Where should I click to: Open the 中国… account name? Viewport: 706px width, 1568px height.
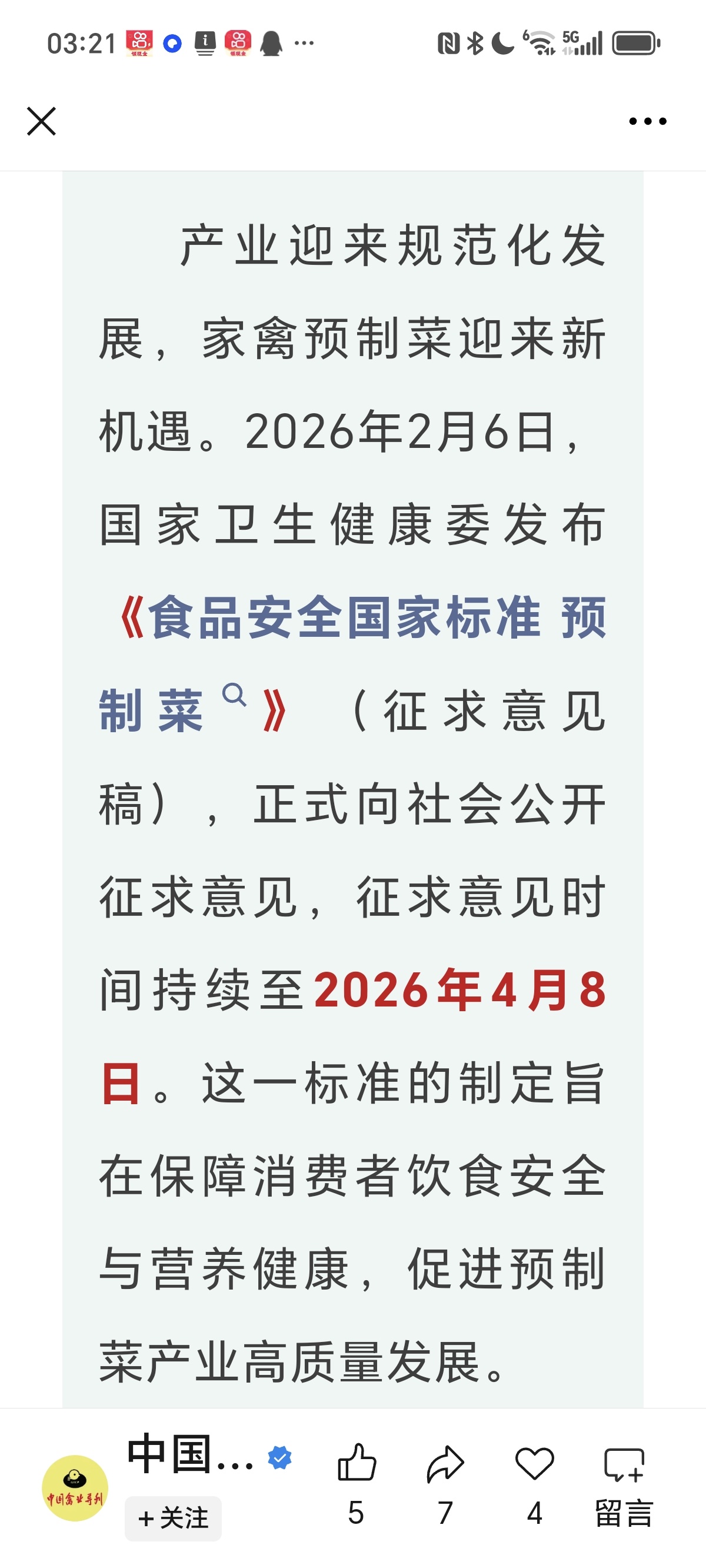click(190, 1455)
